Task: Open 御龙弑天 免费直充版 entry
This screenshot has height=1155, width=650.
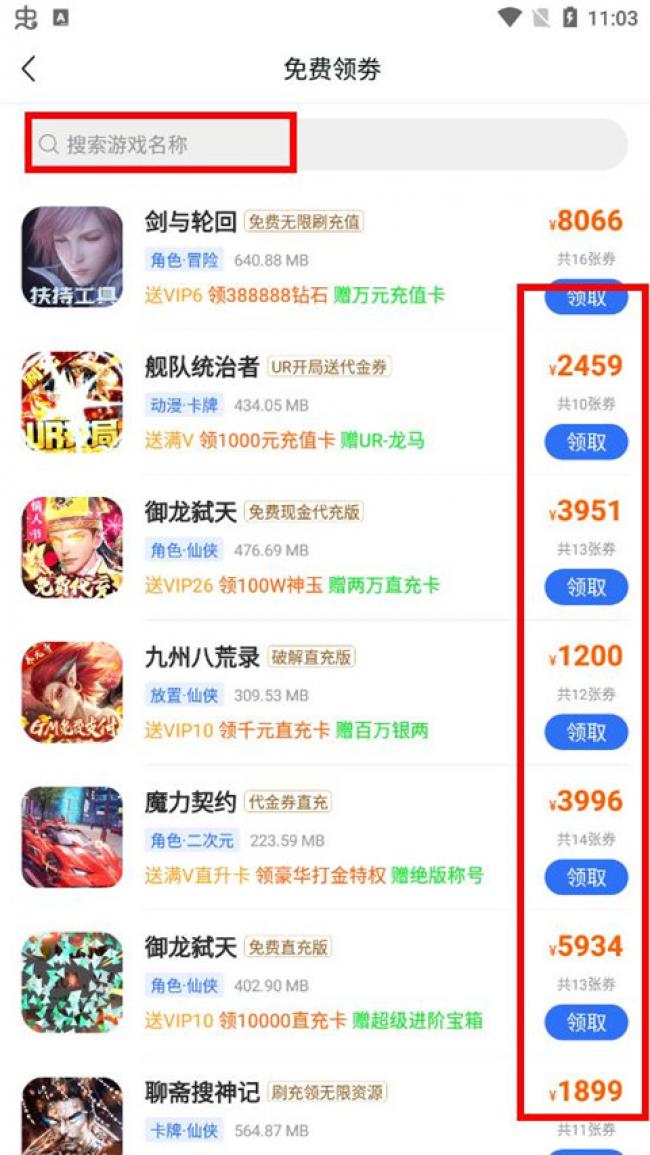Action: [x=325, y=983]
